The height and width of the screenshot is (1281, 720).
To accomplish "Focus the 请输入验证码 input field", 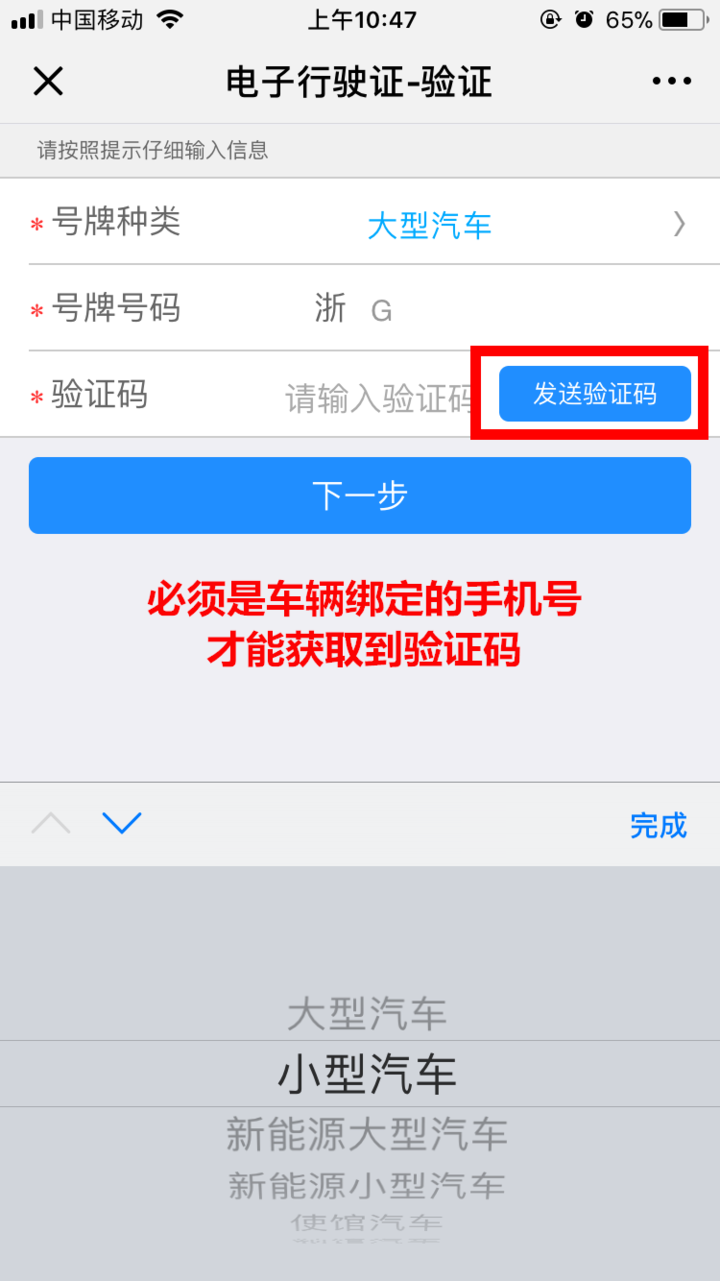I will tap(378, 398).
